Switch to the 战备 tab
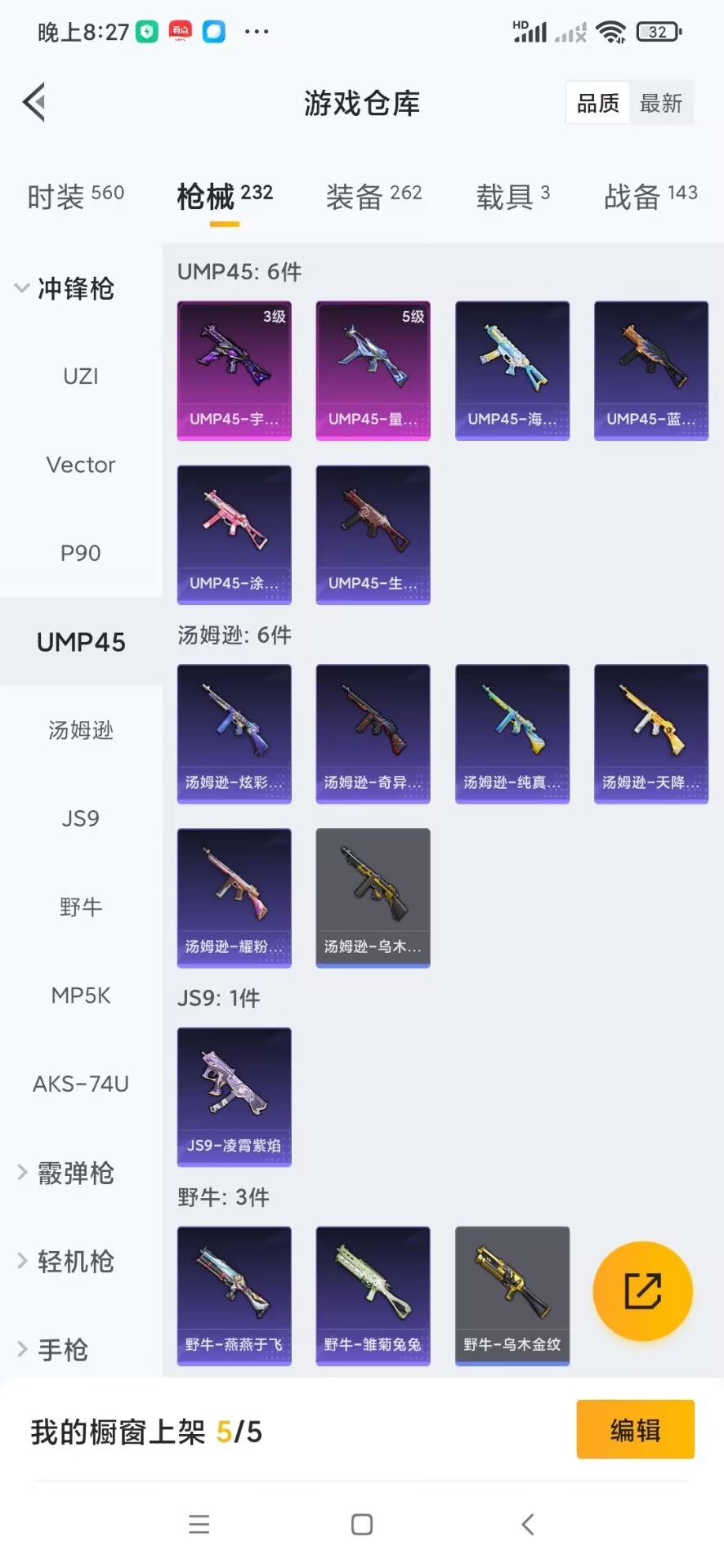Image resolution: width=724 pixels, height=1568 pixels. [650, 196]
